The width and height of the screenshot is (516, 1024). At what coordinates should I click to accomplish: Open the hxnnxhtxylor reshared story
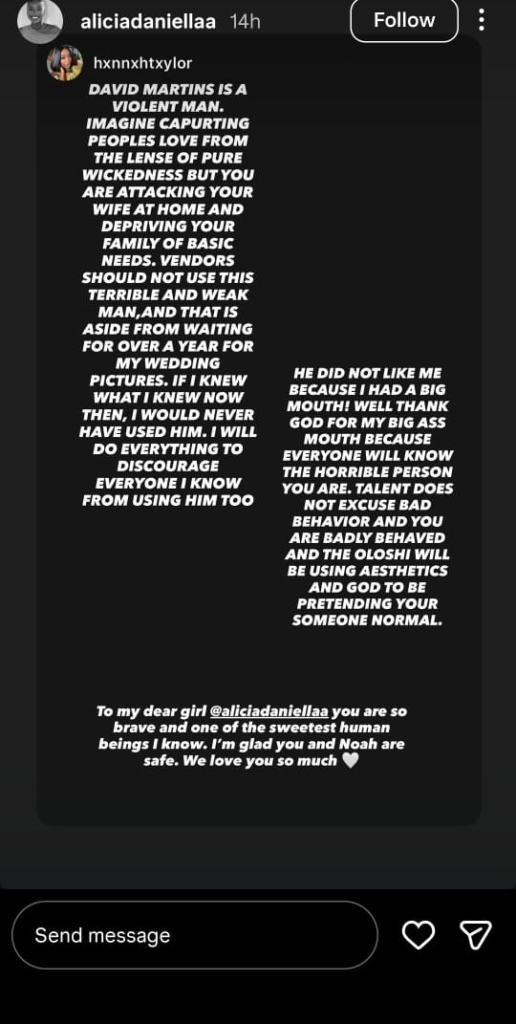point(259,430)
